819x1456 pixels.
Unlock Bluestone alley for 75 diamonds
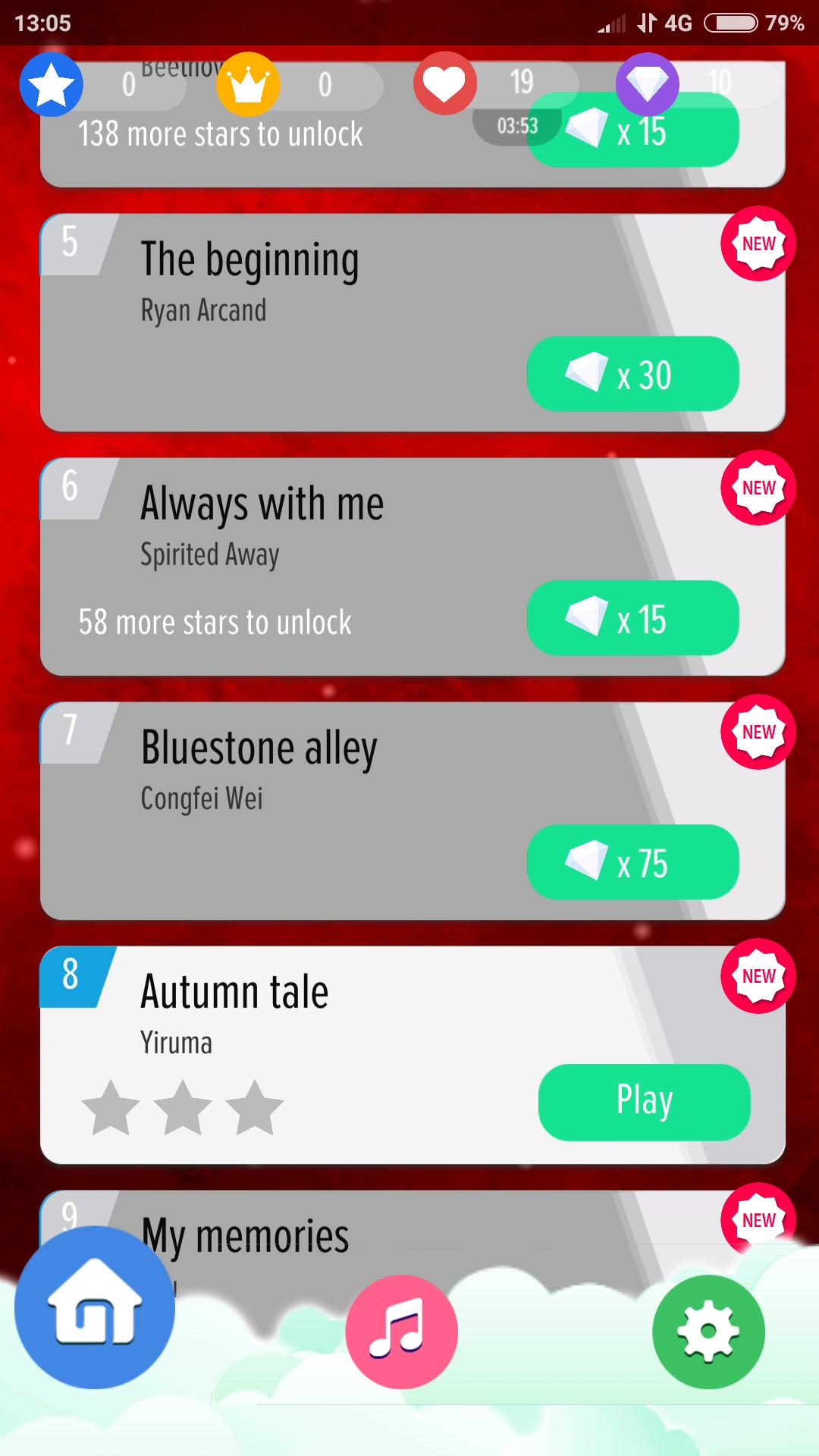(632, 862)
